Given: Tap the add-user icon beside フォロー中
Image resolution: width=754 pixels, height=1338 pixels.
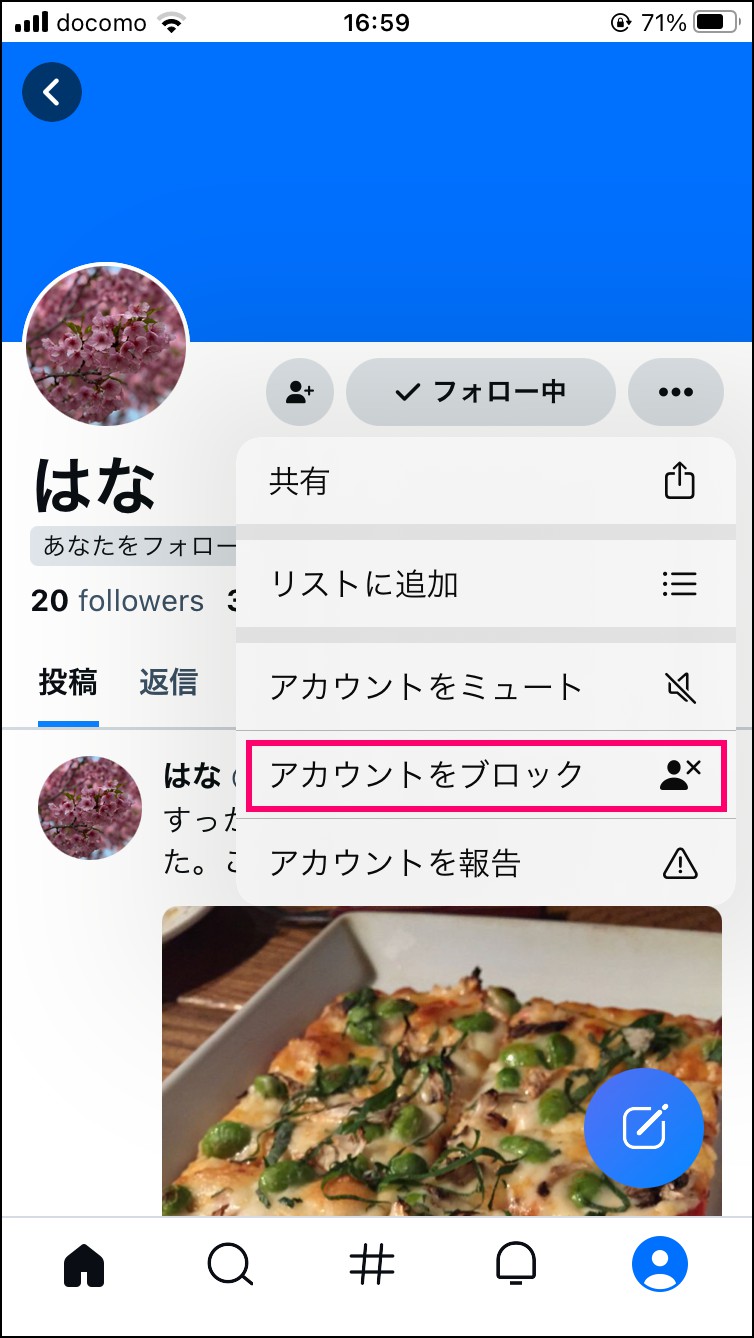Looking at the screenshot, I should pyautogui.click(x=300, y=392).
